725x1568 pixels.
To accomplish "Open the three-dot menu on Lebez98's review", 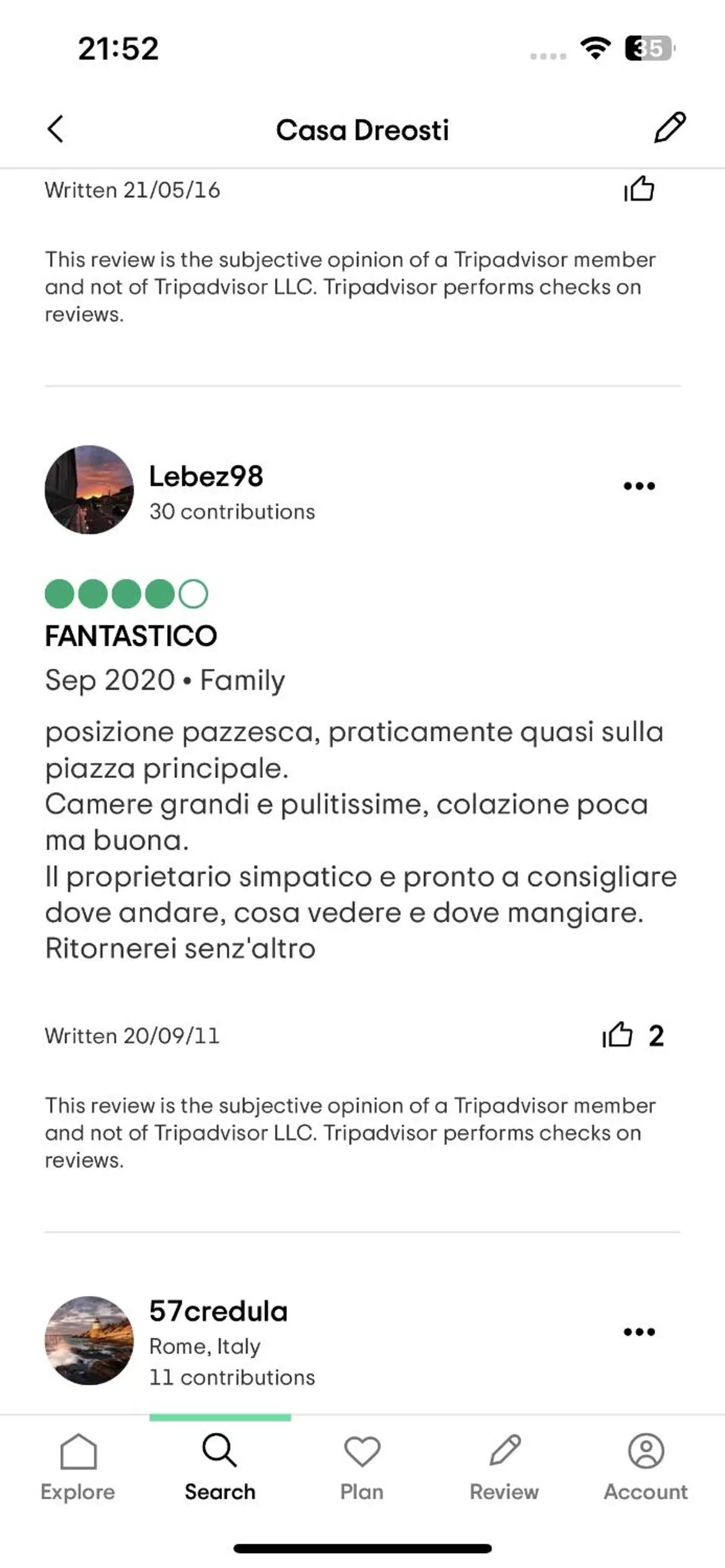I will point(639,486).
